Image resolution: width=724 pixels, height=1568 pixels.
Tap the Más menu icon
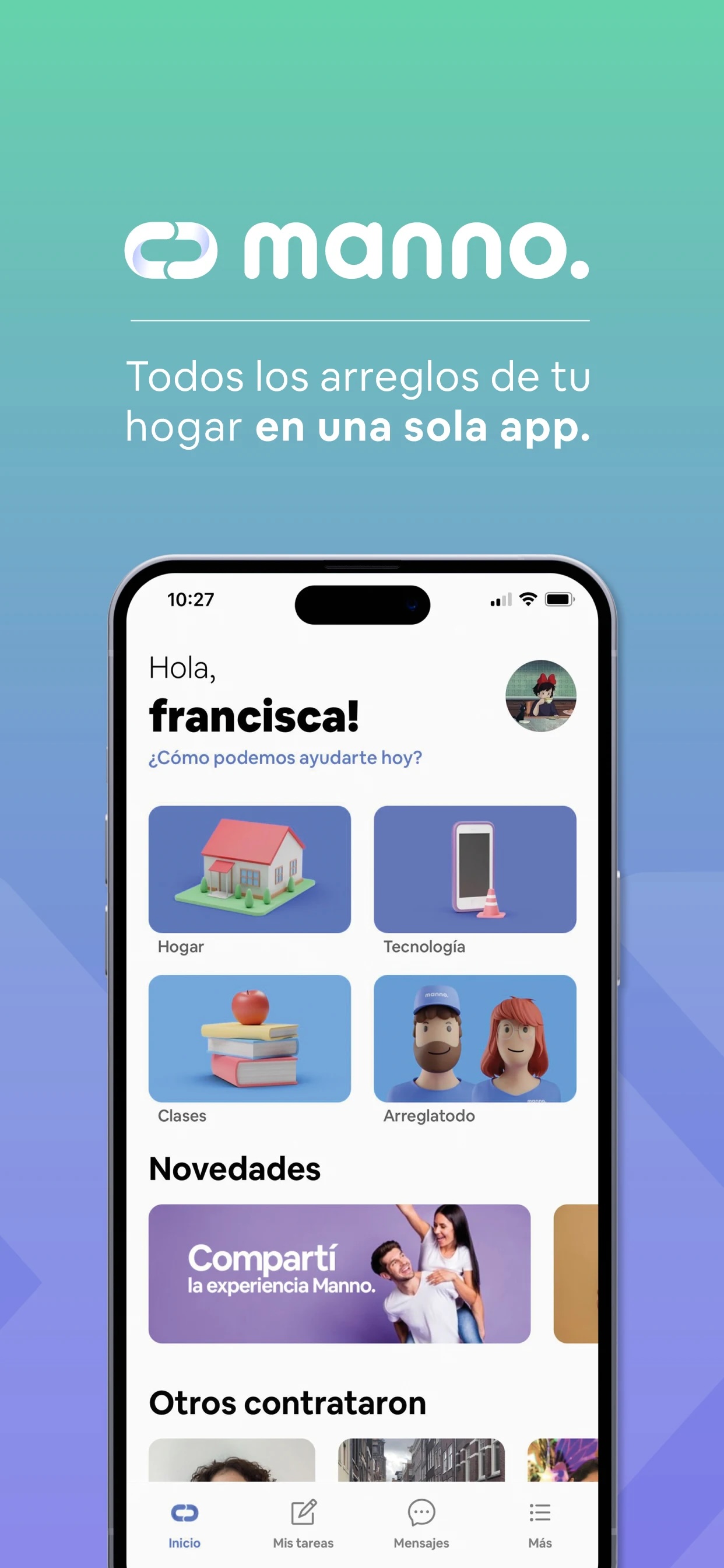539,1511
